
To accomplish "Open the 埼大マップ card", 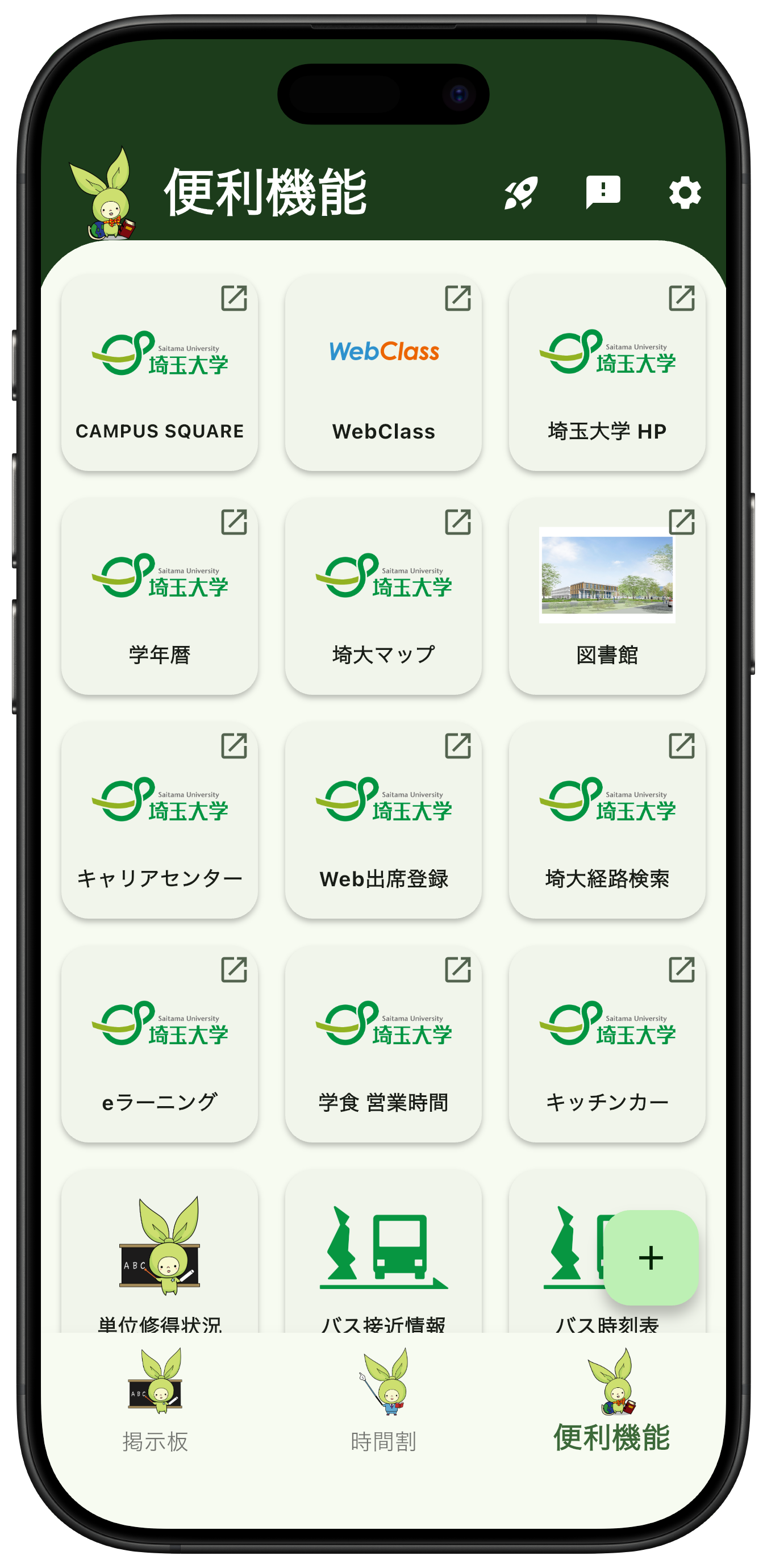I will [x=383, y=597].
